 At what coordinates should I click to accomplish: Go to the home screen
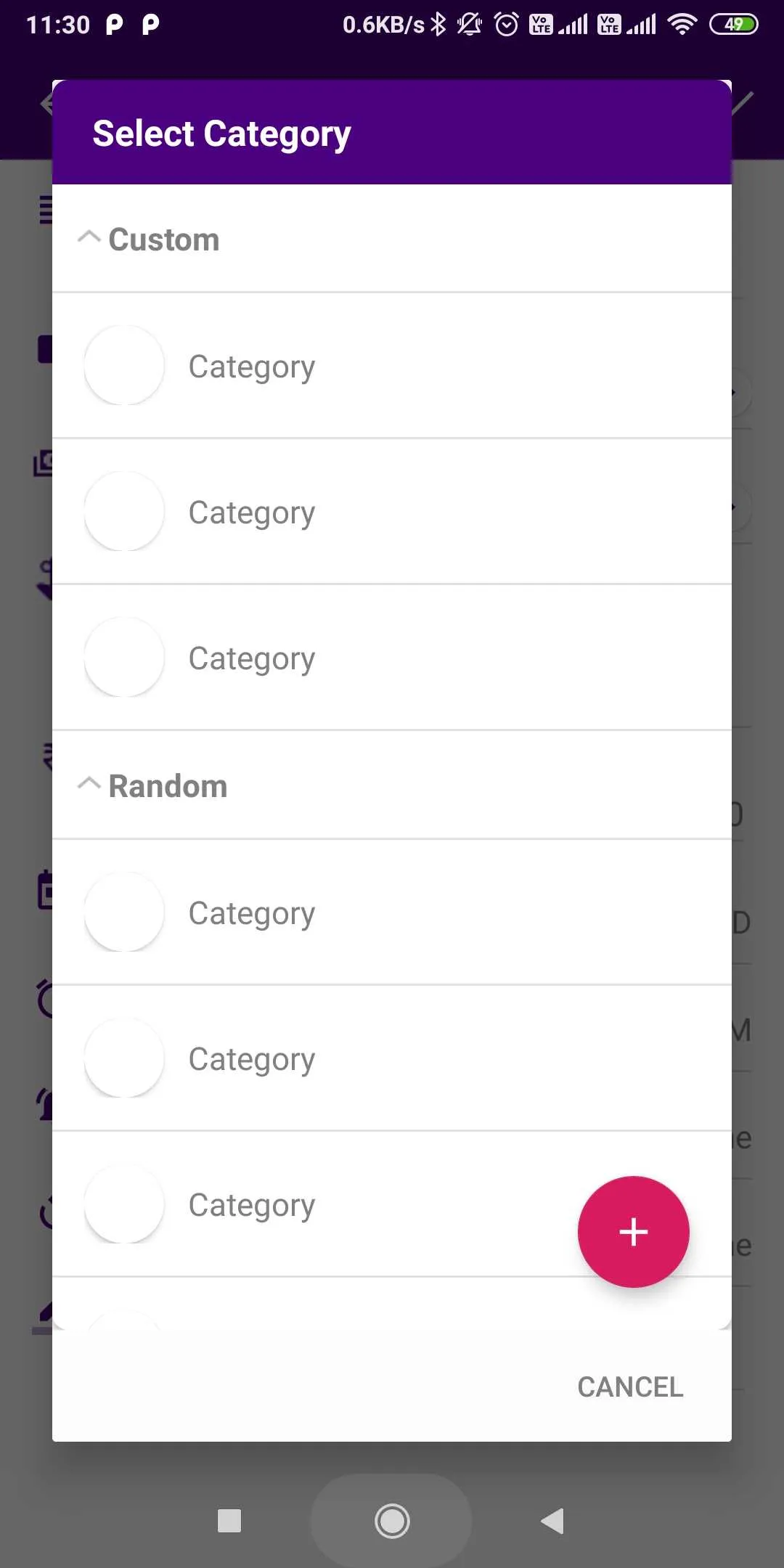pos(392,1521)
